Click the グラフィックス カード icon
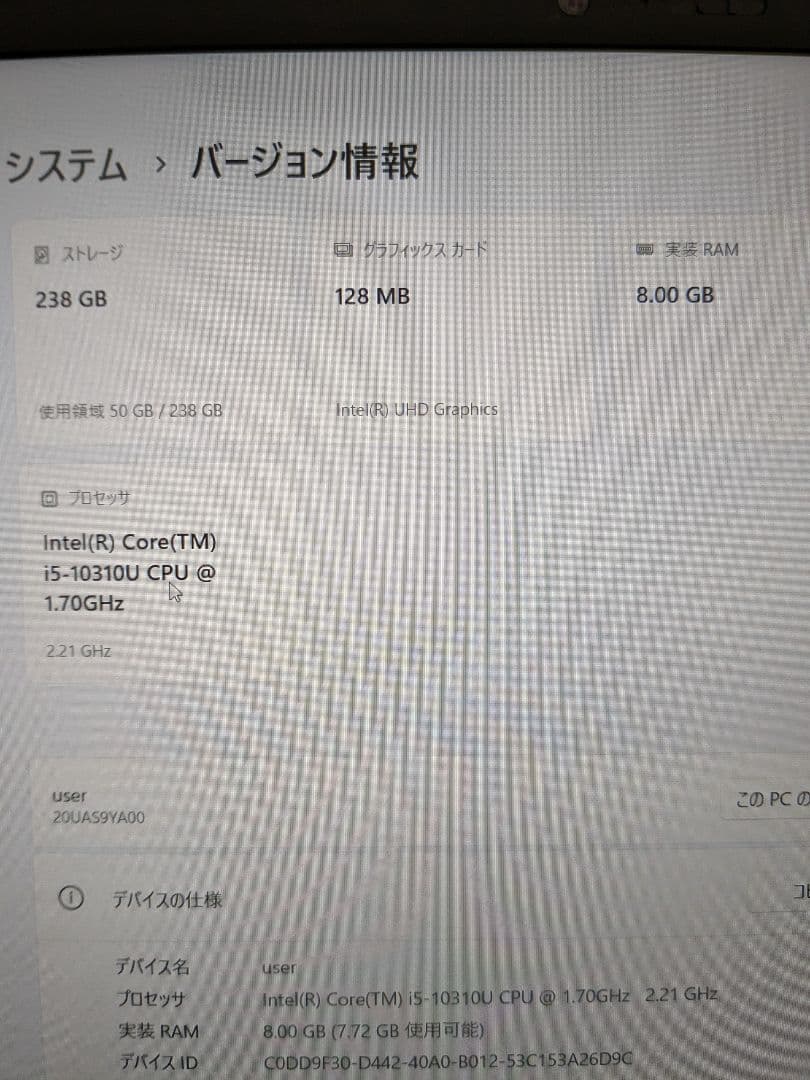This screenshot has width=810, height=1080. (x=341, y=250)
